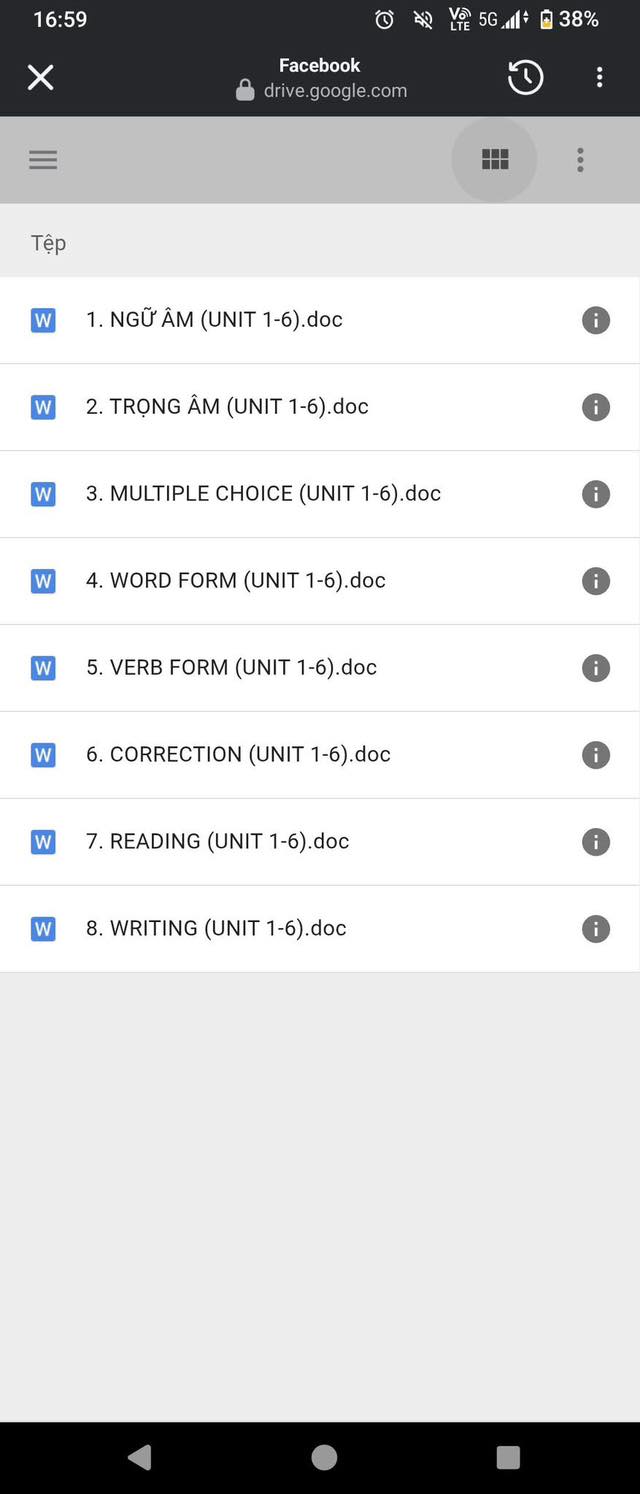Image resolution: width=640 pixels, height=1494 pixels.
Task: Open 1. NGỮ ÂM (UNIT 1-6).doc
Action: (214, 320)
